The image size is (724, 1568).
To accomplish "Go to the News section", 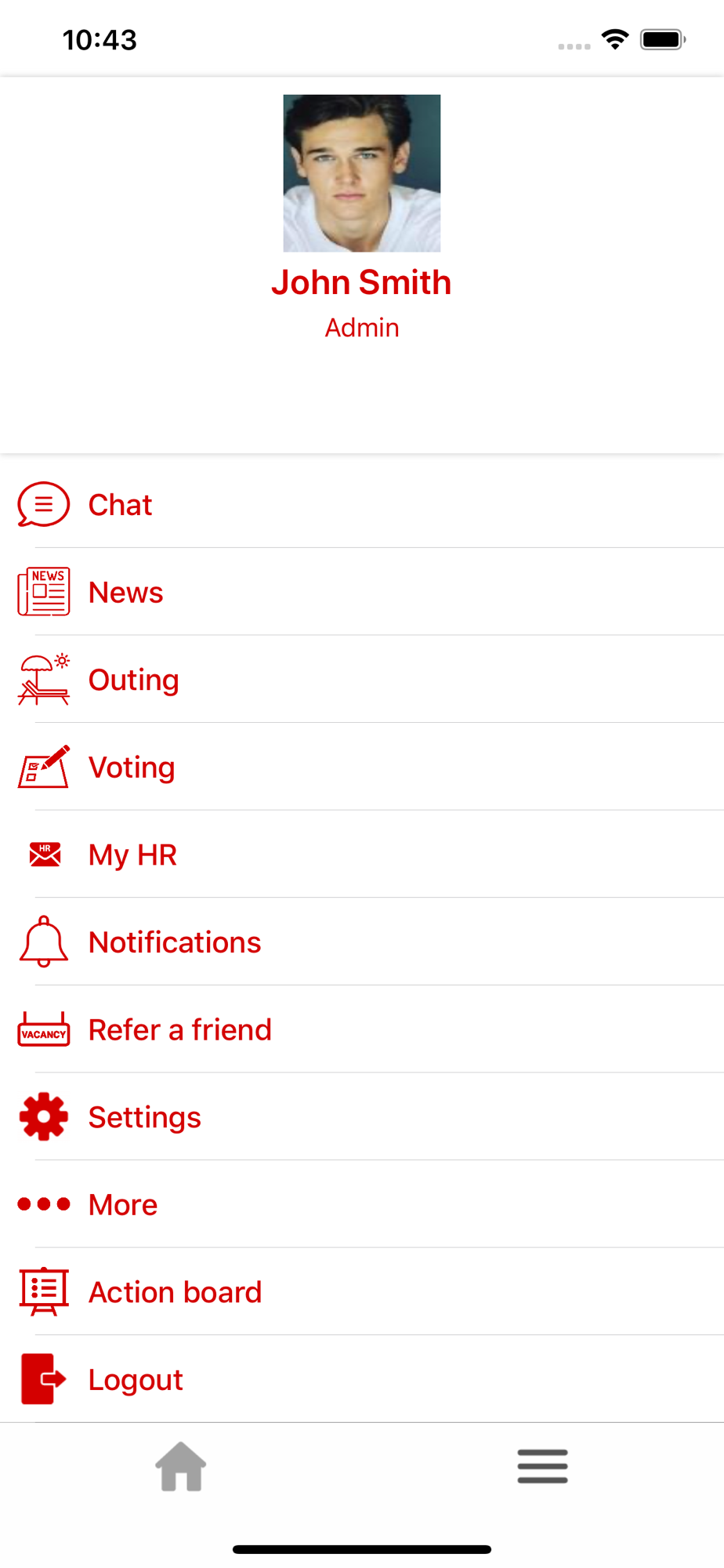I will pyautogui.click(x=125, y=593).
